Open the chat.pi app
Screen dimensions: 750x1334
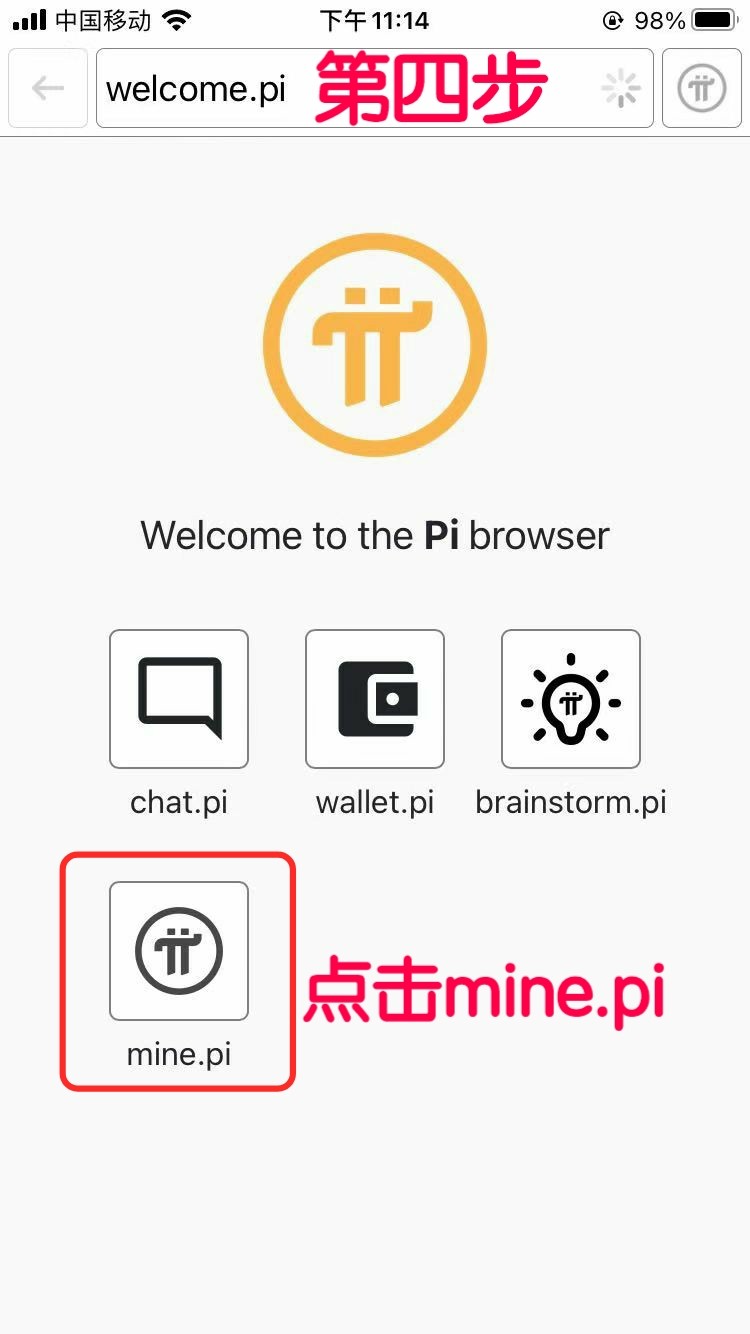(x=179, y=699)
